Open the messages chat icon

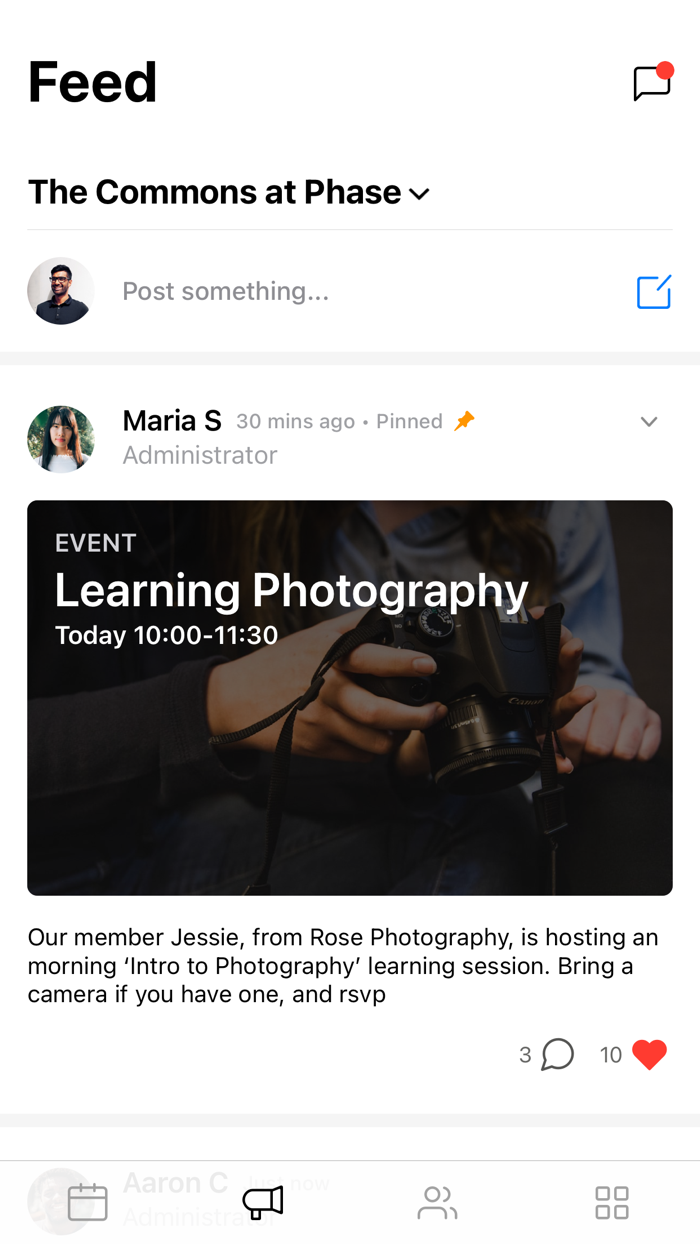click(x=652, y=82)
